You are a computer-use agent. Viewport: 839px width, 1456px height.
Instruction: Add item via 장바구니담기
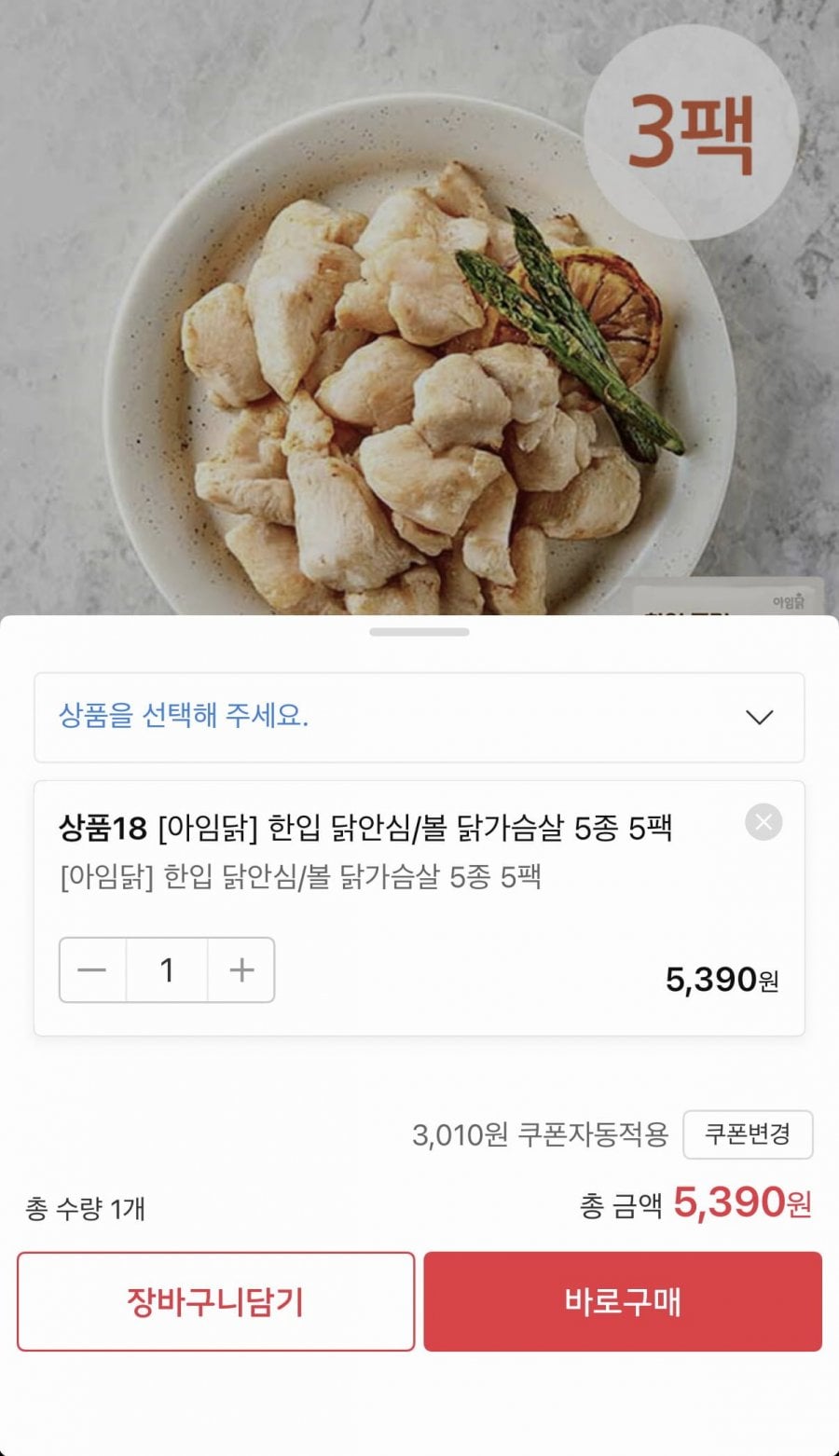click(x=215, y=1301)
